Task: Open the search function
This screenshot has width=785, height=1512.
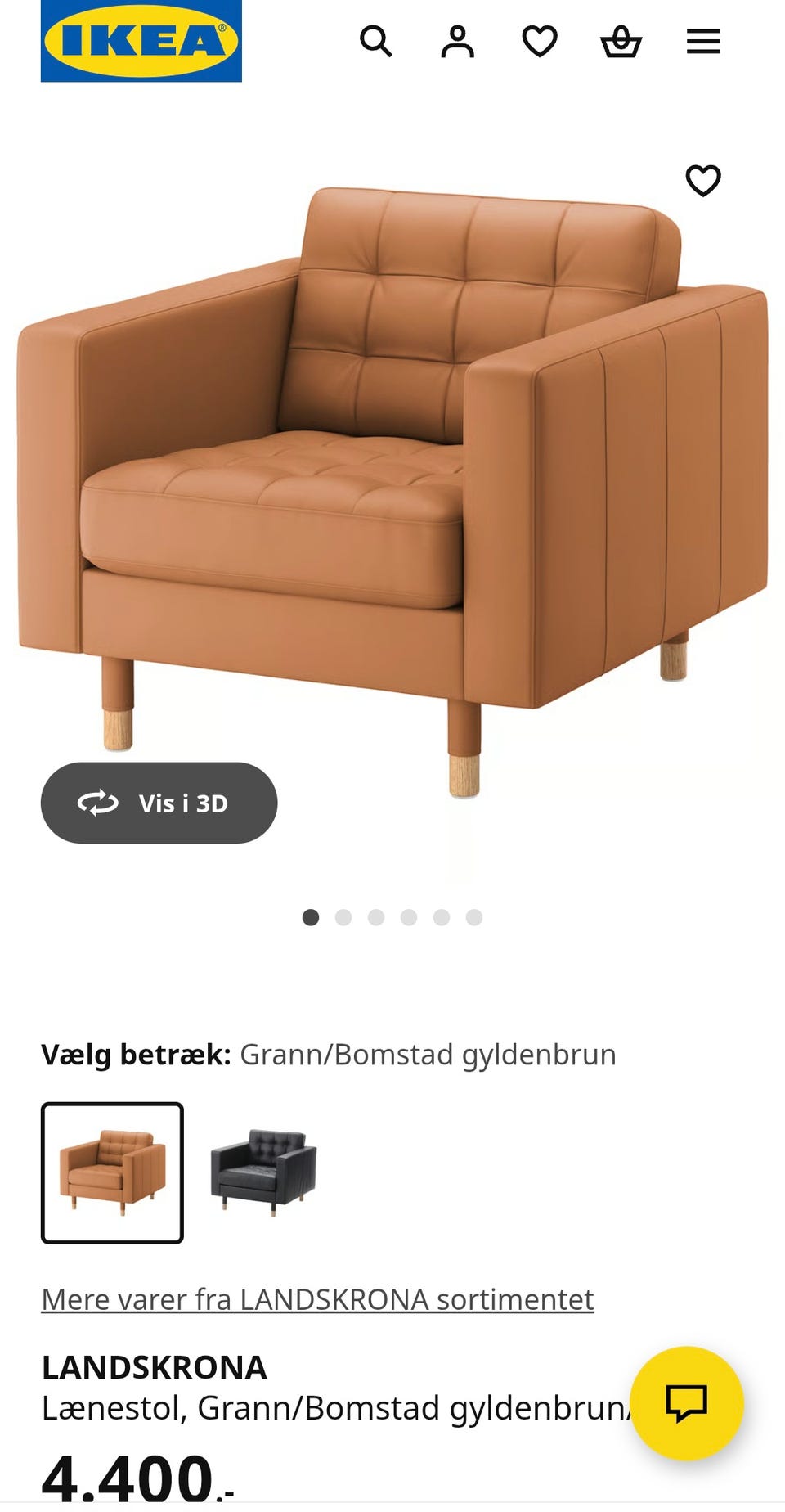Action: (377, 41)
